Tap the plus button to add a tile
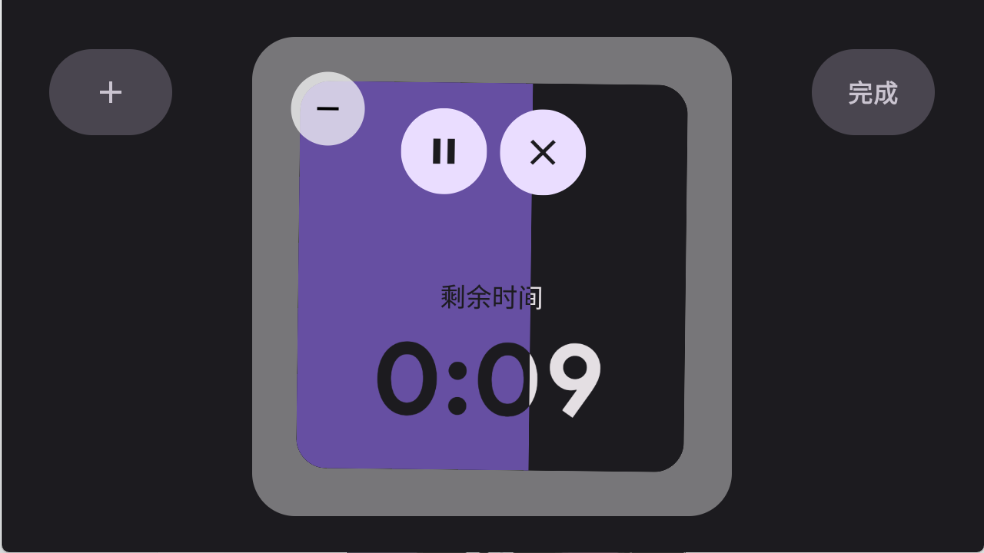Viewport: 984px width, 553px height. (x=110, y=92)
